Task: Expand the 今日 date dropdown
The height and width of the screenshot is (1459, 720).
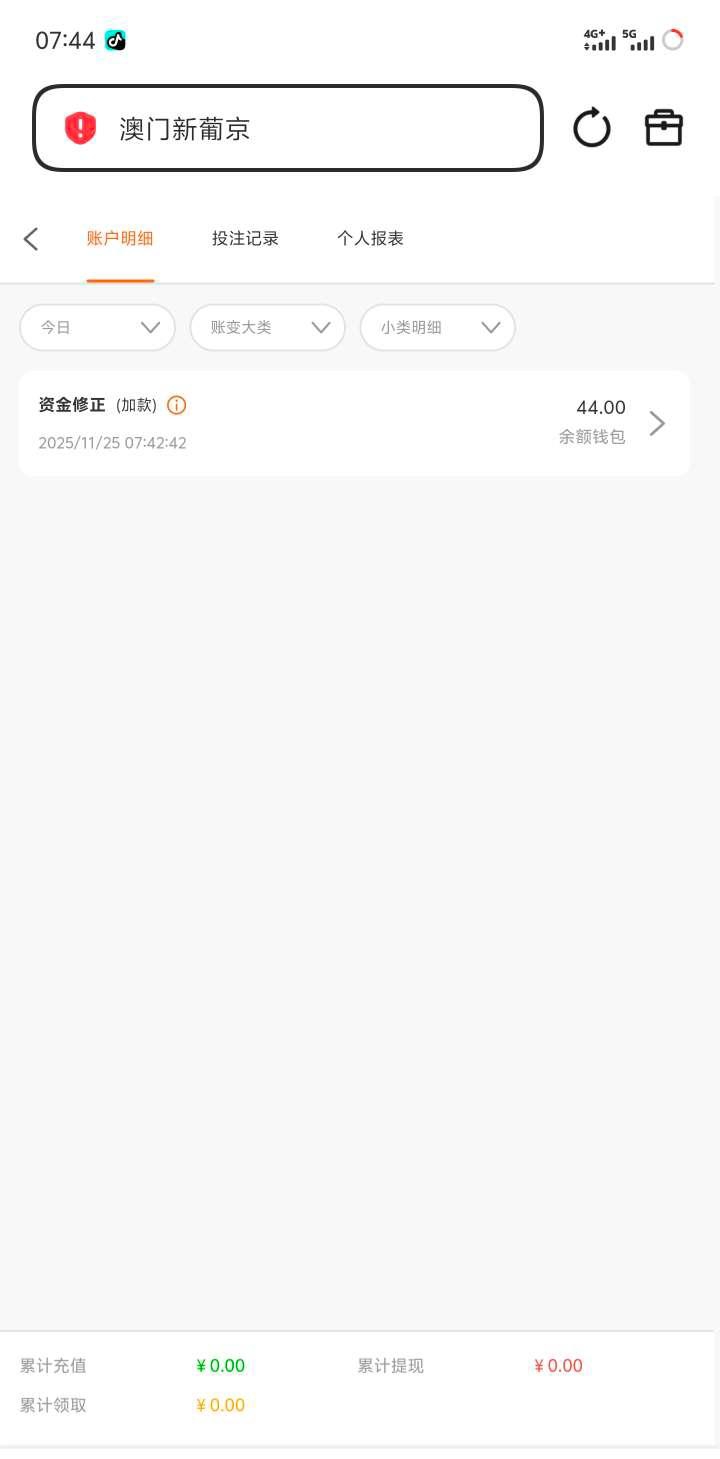Action: click(98, 327)
